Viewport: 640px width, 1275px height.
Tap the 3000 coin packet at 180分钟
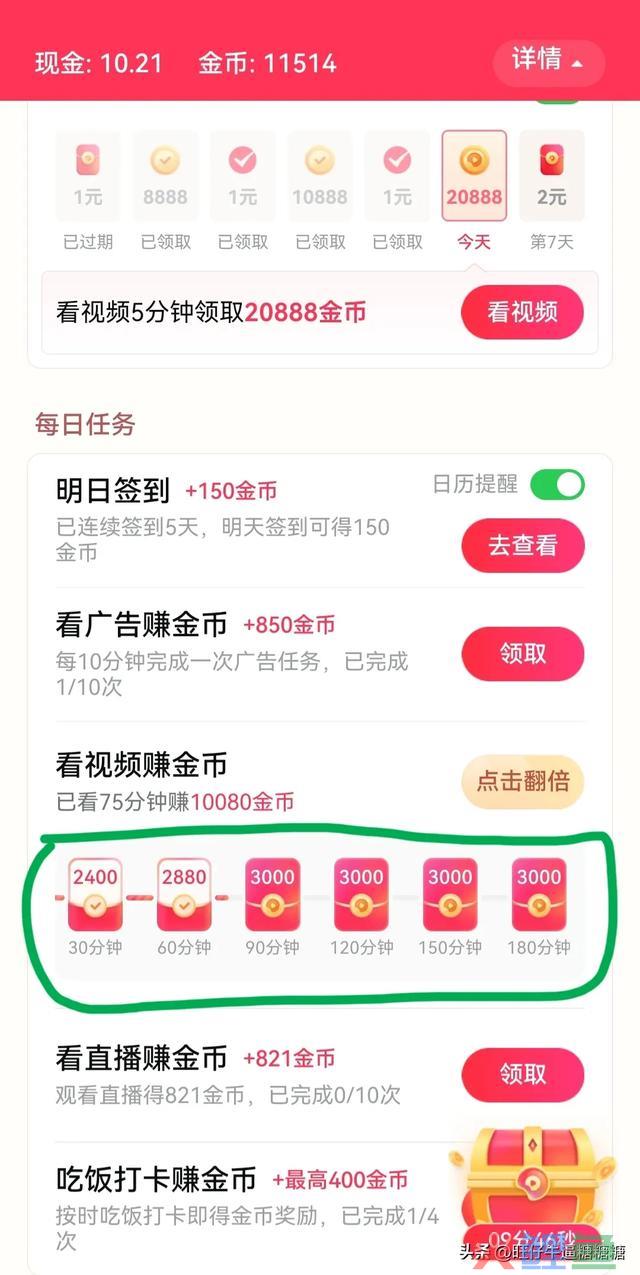coord(538,894)
